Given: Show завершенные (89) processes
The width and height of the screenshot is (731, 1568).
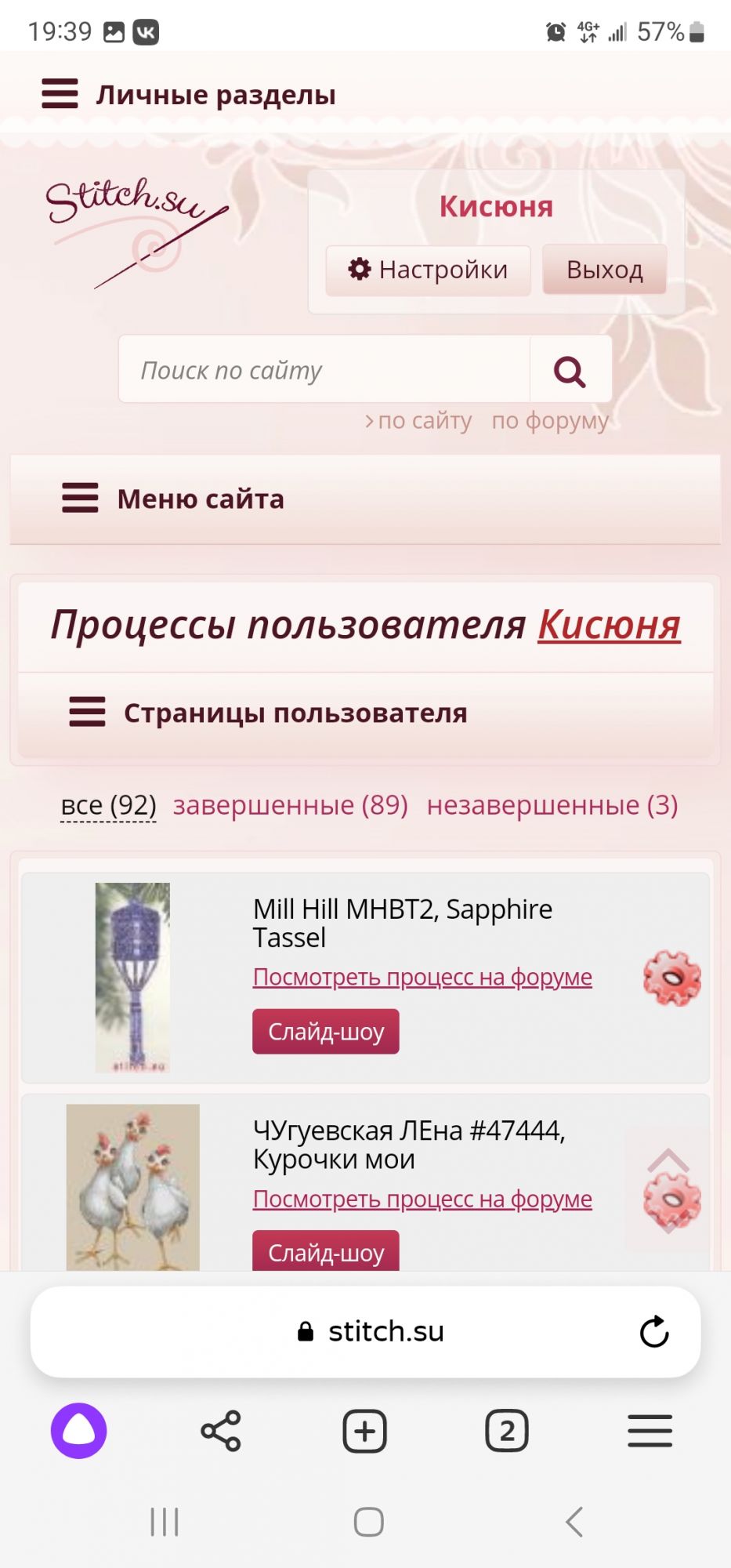Looking at the screenshot, I should (290, 805).
